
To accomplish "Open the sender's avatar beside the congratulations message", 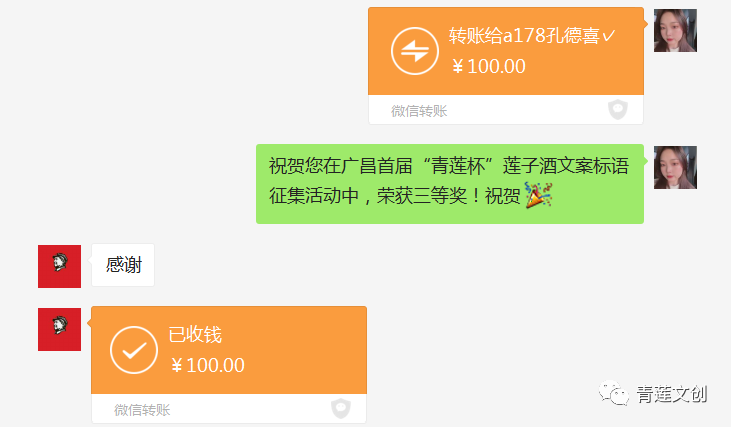I will point(675,167).
